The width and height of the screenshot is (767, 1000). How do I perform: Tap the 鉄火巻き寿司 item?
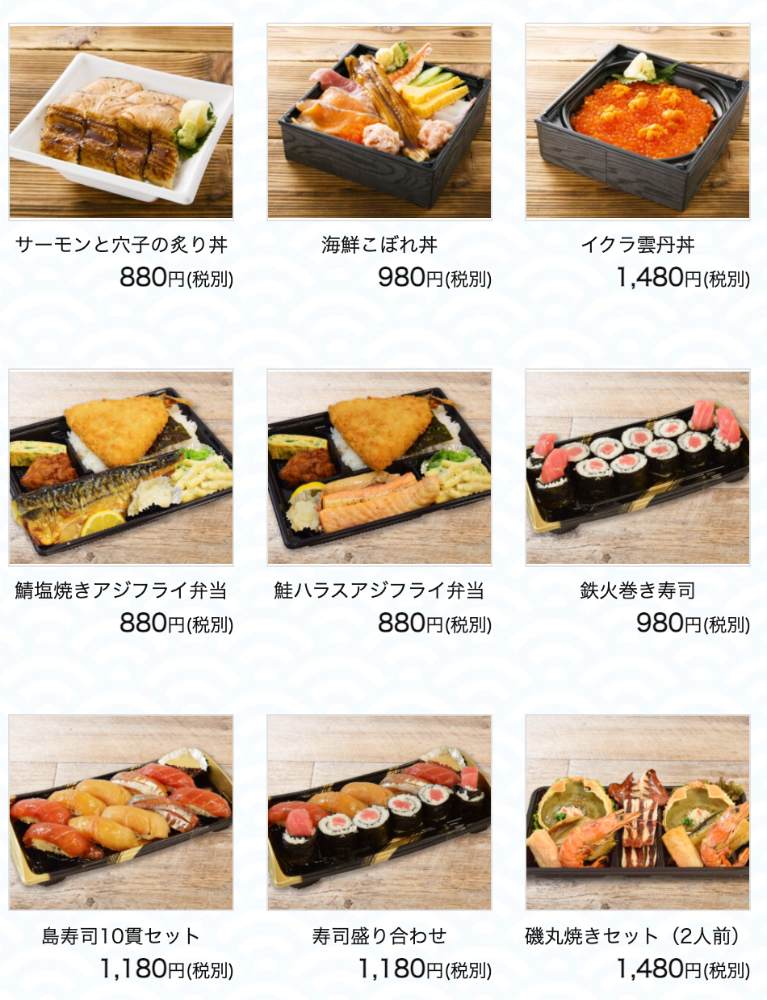click(637, 467)
